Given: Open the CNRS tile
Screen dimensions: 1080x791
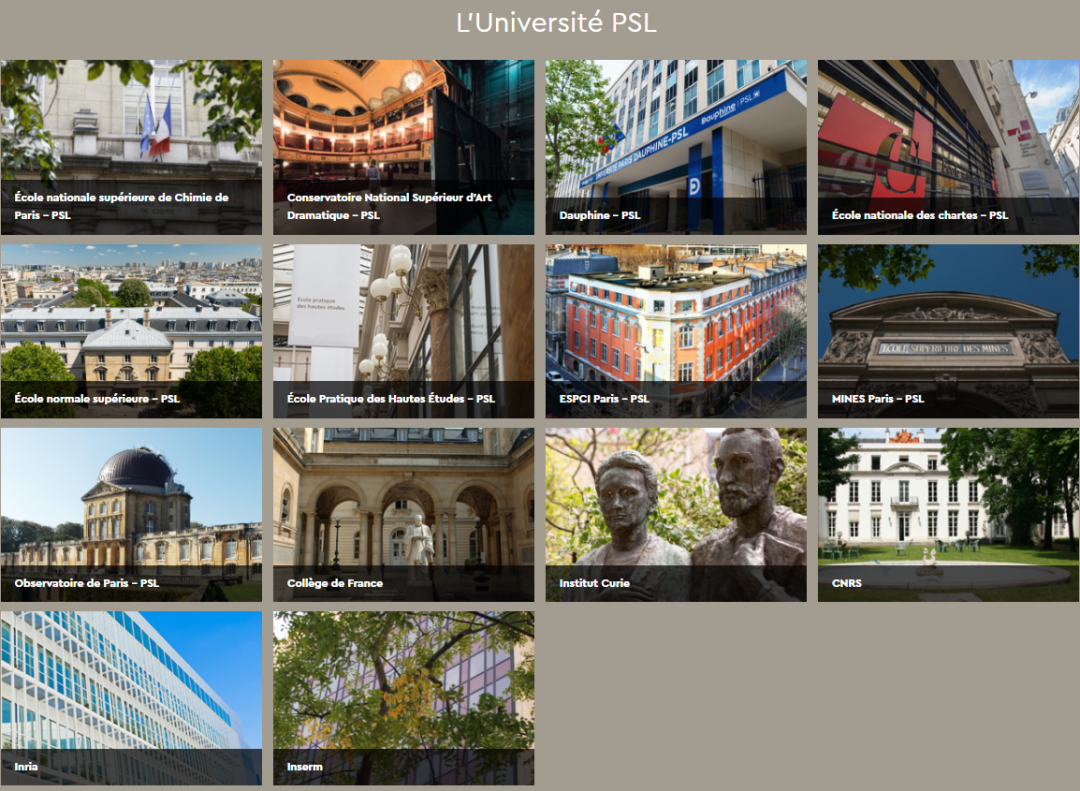Looking at the screenshot, I should 948,515.
